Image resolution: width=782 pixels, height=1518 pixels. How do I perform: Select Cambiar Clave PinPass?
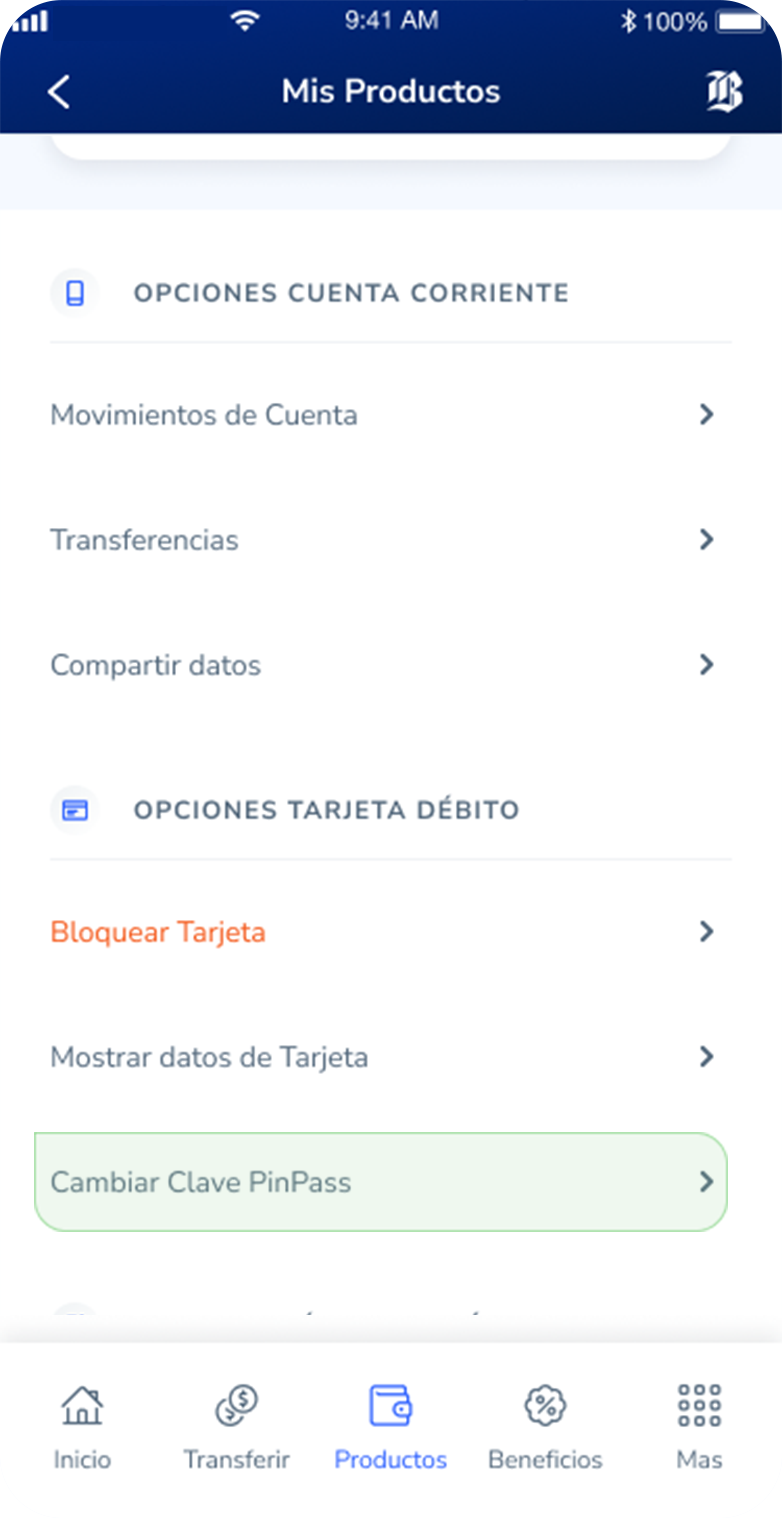tap(380, 1182)
